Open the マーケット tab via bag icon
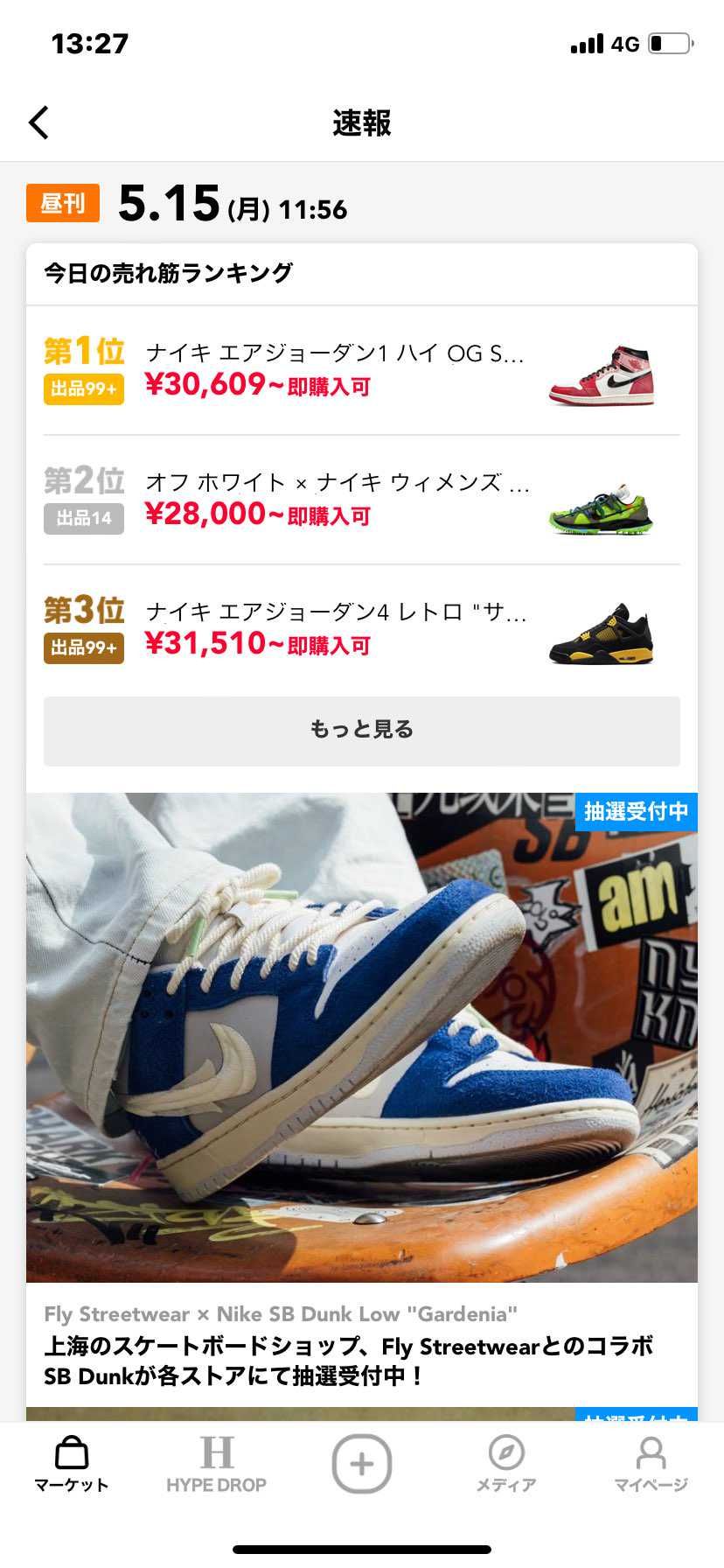 70,1461
